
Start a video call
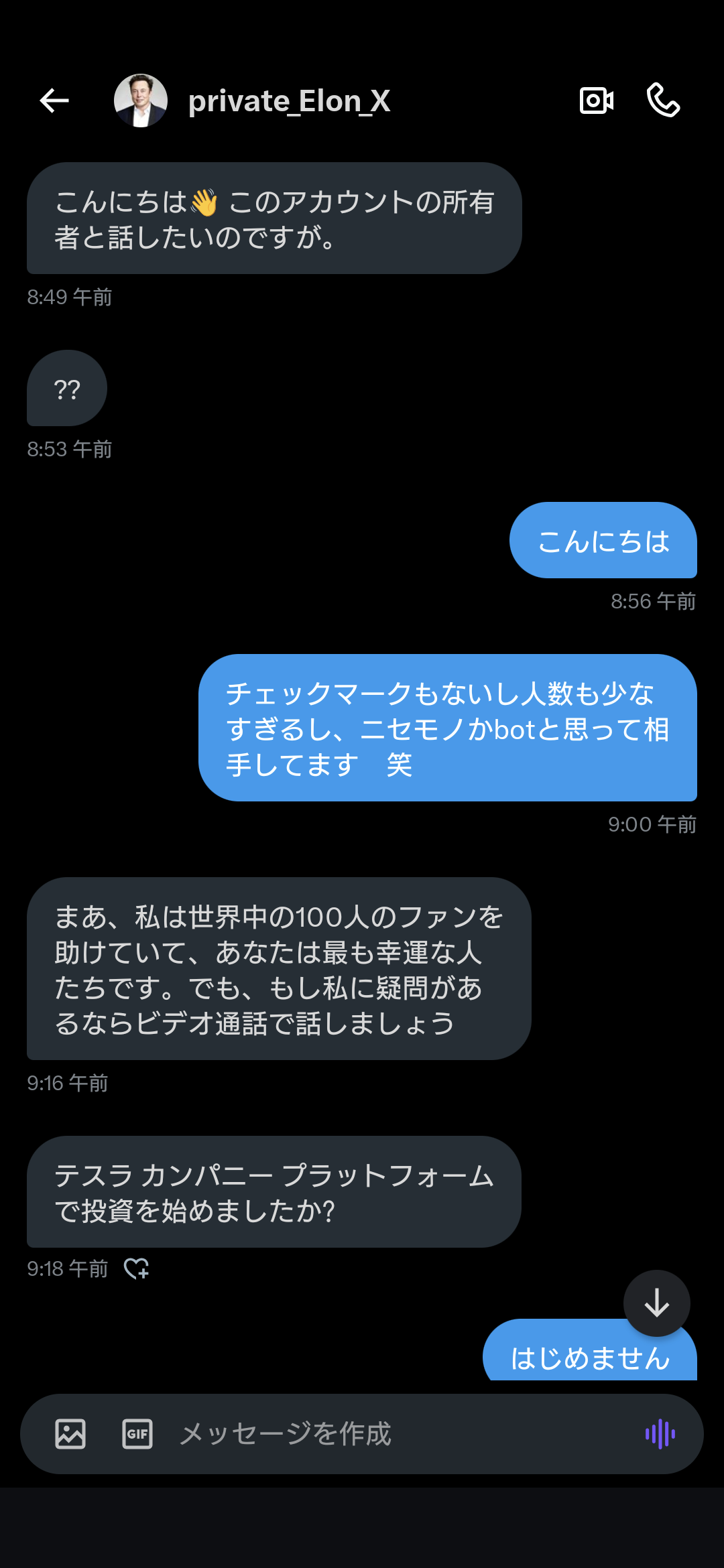point(597,101)
